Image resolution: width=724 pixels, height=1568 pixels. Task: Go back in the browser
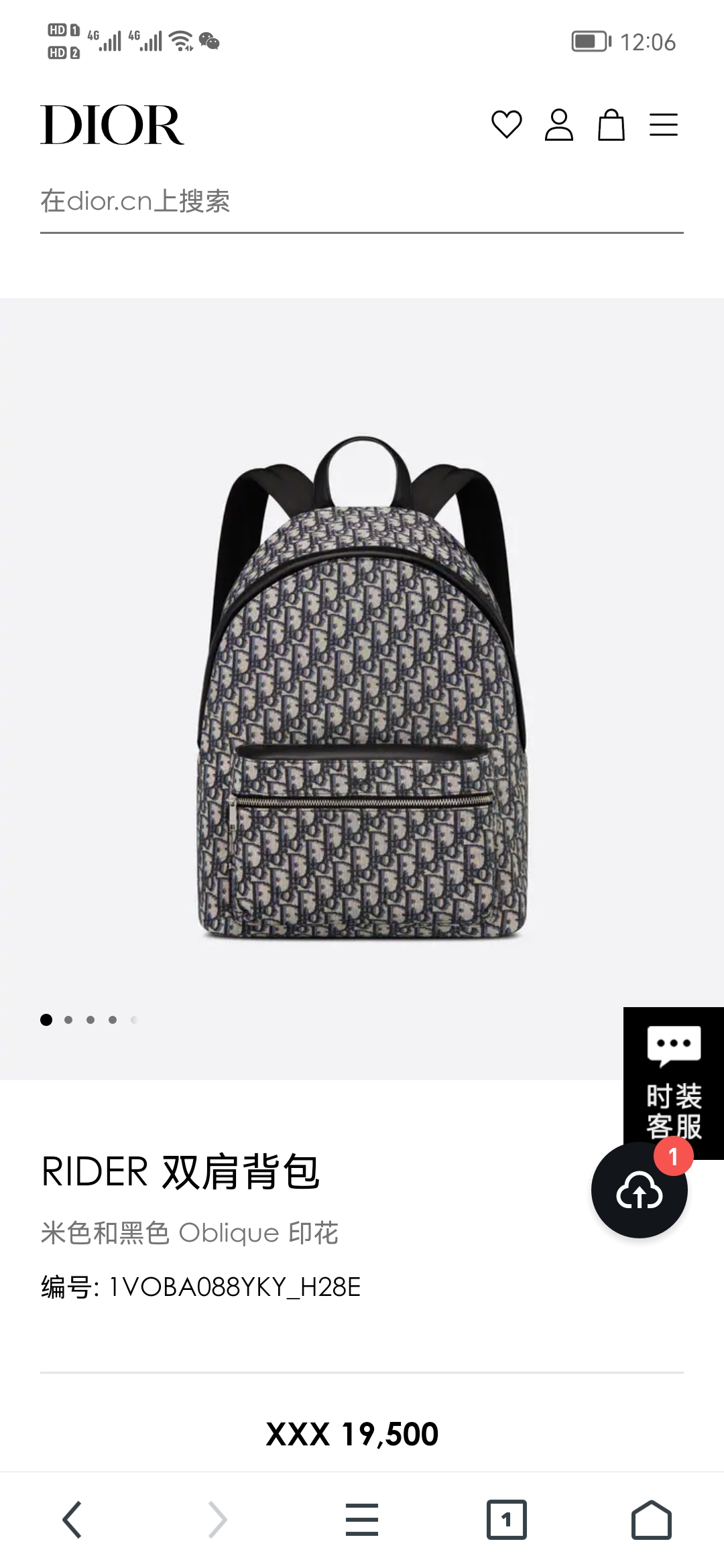[x=72, y=1519]
